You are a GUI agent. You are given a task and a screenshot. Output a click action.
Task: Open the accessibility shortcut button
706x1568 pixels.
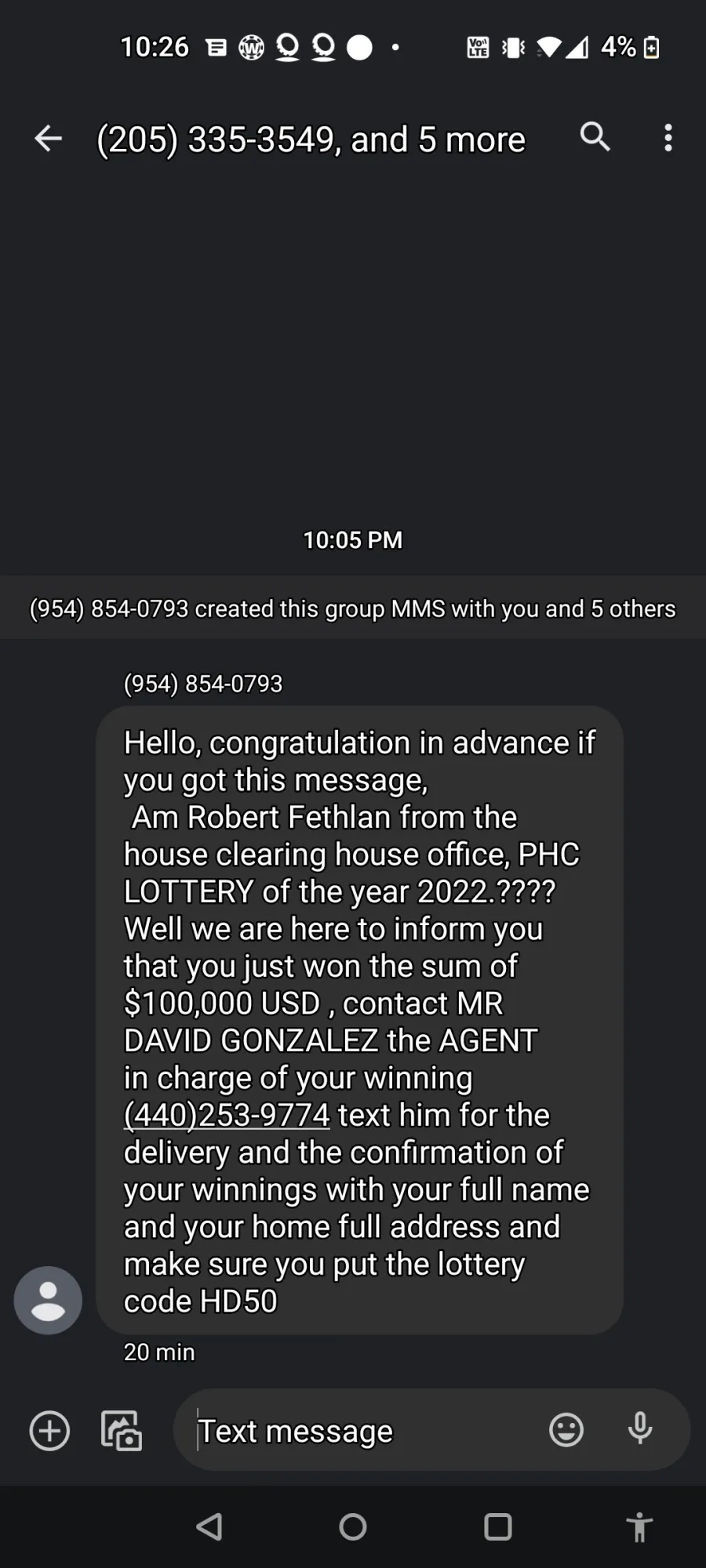pos(639,1526)
